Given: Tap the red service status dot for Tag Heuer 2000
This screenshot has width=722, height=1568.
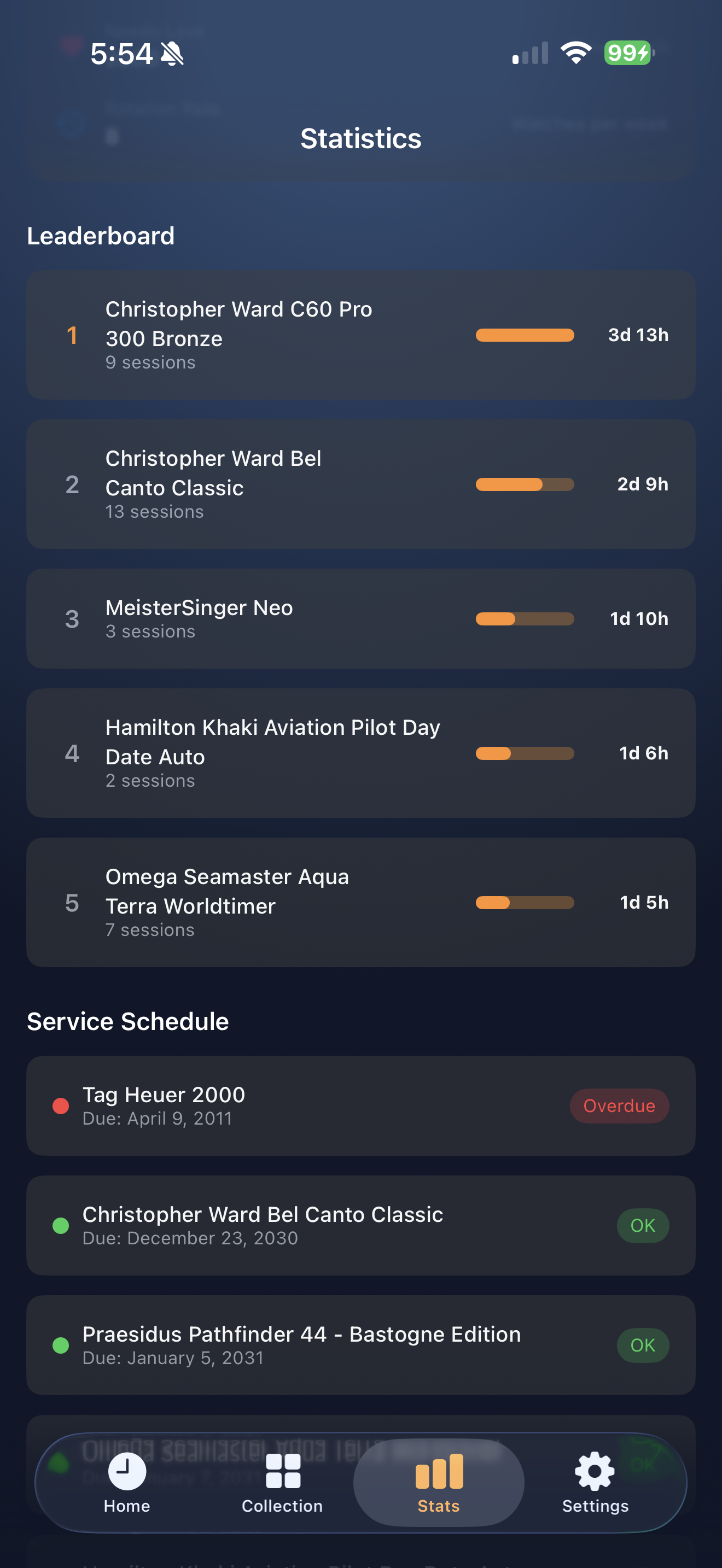Looking at the screenshot, I should 60,1105.
